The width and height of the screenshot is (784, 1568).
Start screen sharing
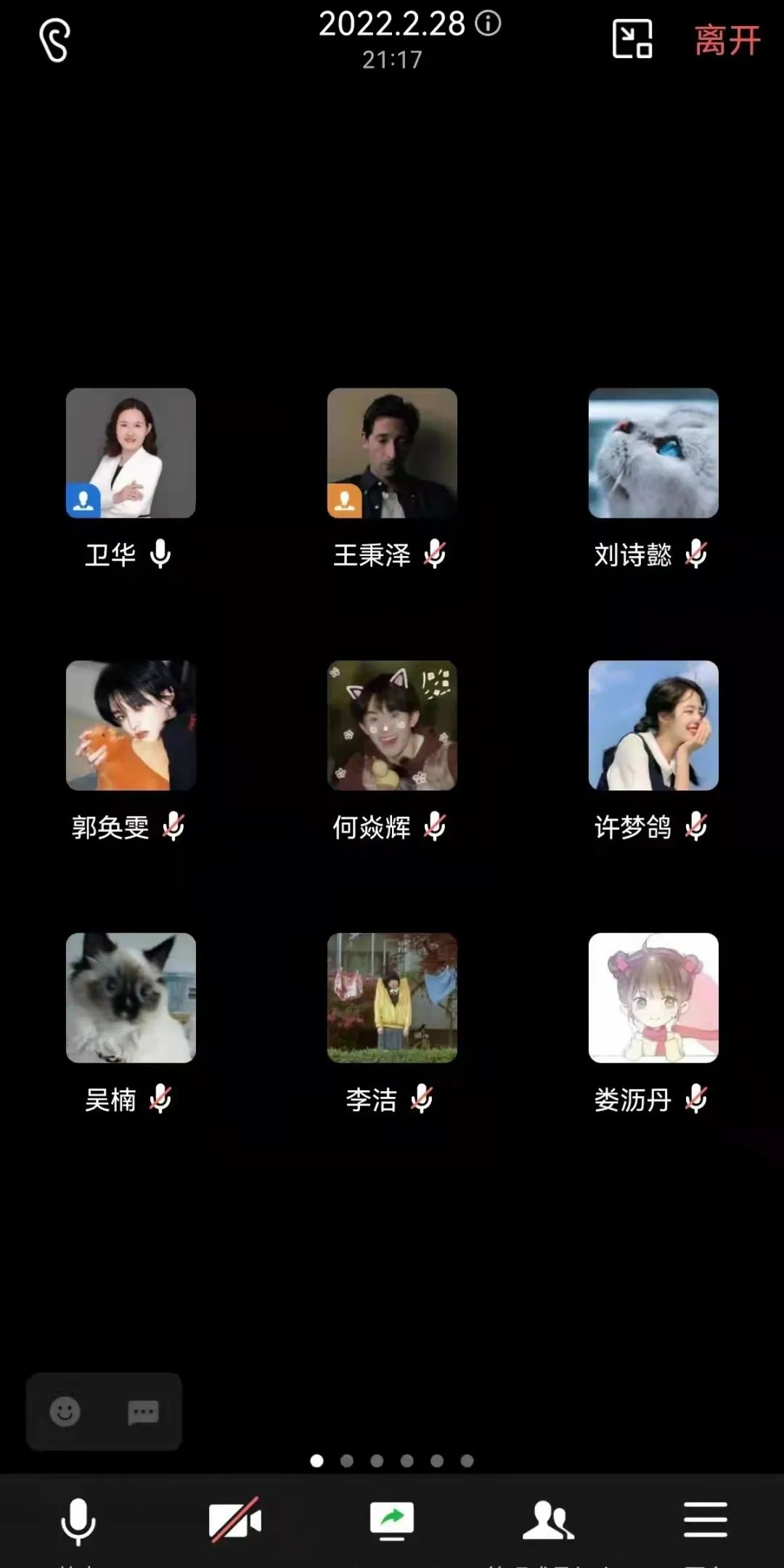coord(392,1521)
